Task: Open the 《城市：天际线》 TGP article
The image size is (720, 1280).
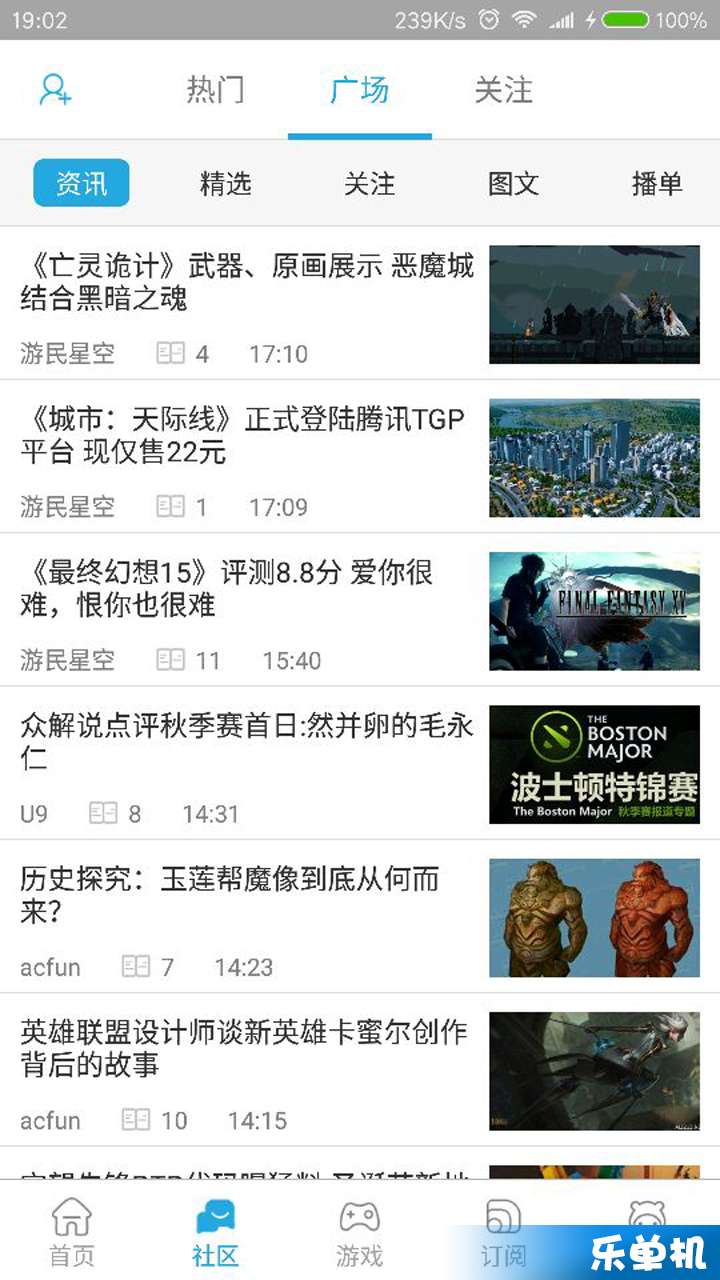Action: 360,457
